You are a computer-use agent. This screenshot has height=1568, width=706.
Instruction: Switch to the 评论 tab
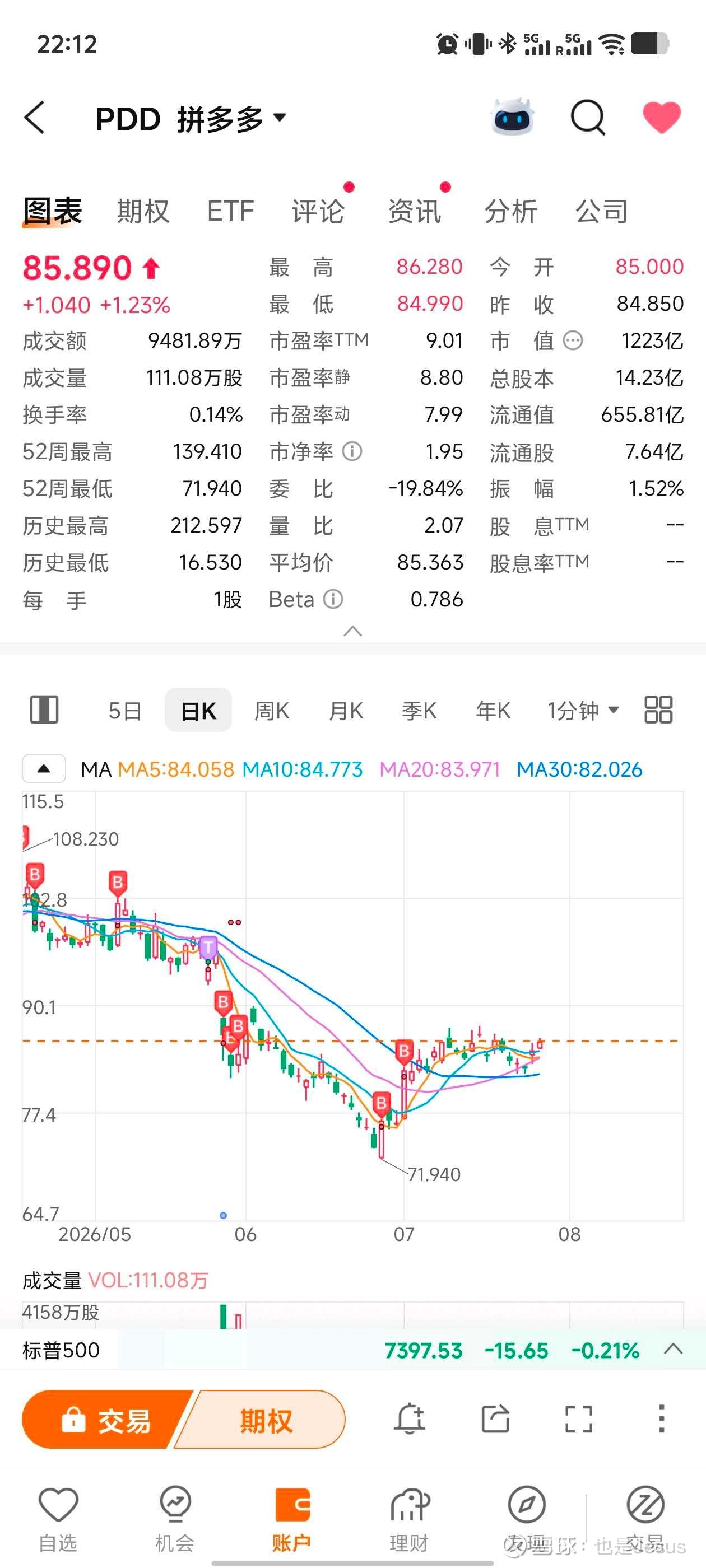318,211
